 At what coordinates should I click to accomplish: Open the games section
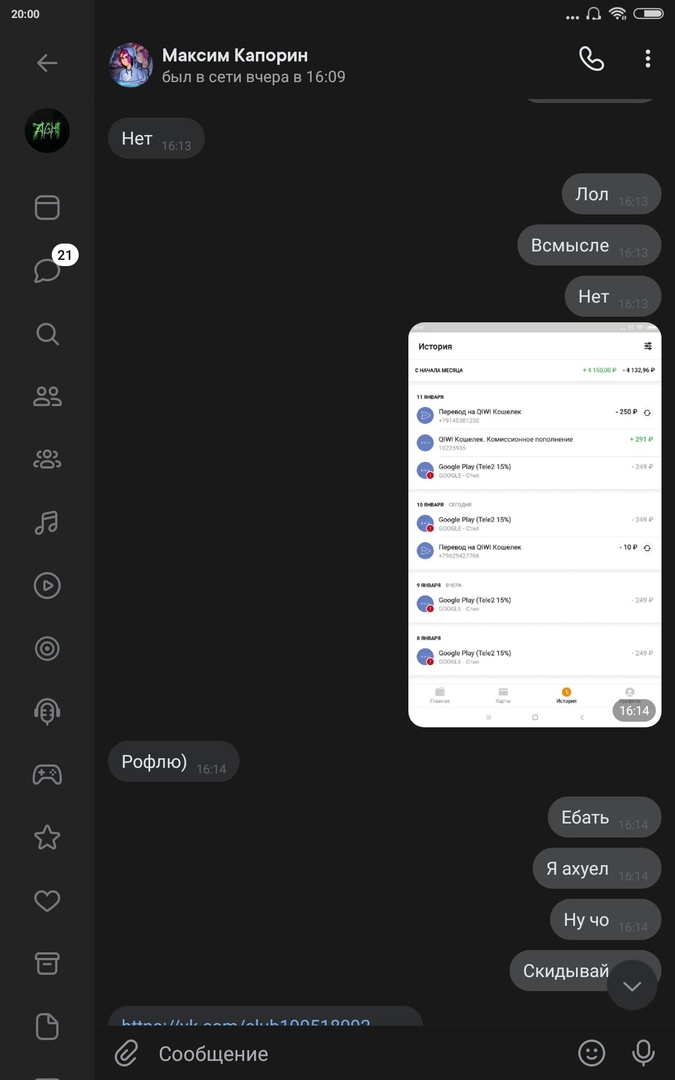[47, 775]
